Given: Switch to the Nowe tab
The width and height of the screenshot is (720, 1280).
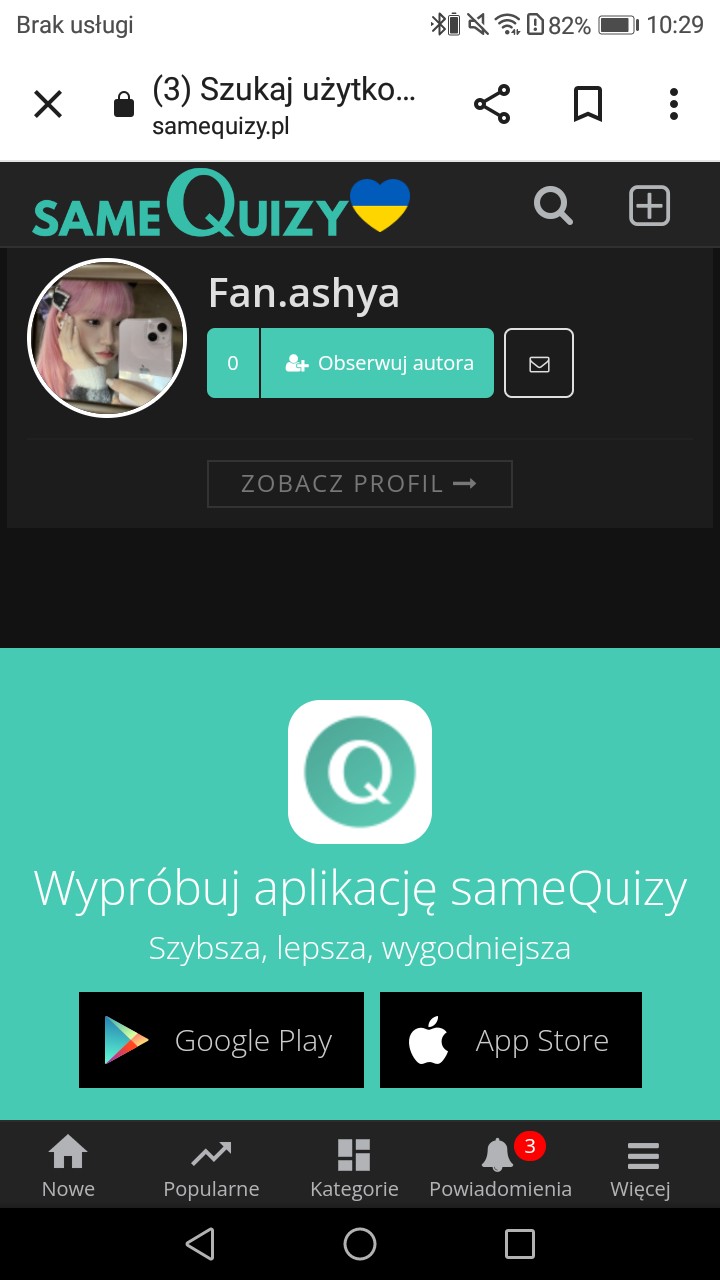Looking at the screenshot, I should (68, 1166).
